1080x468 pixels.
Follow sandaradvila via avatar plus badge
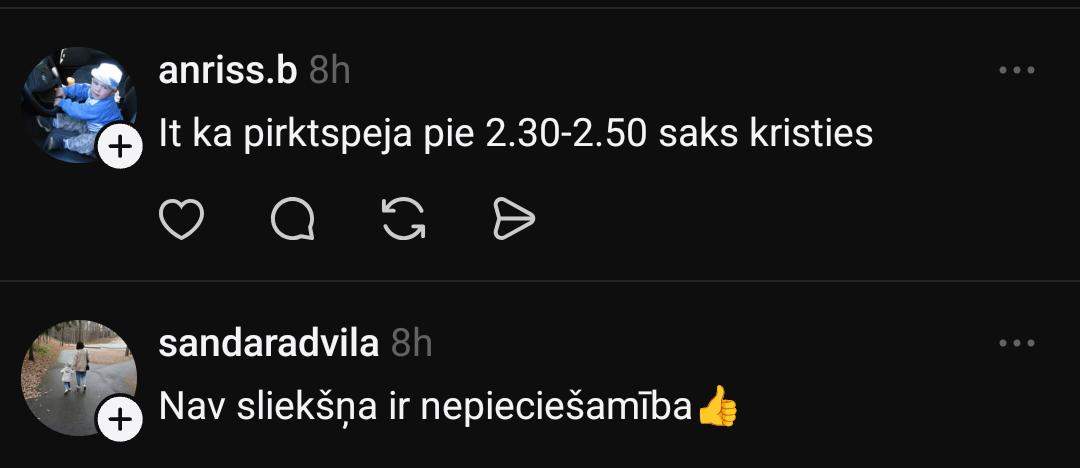click(120, 420)
